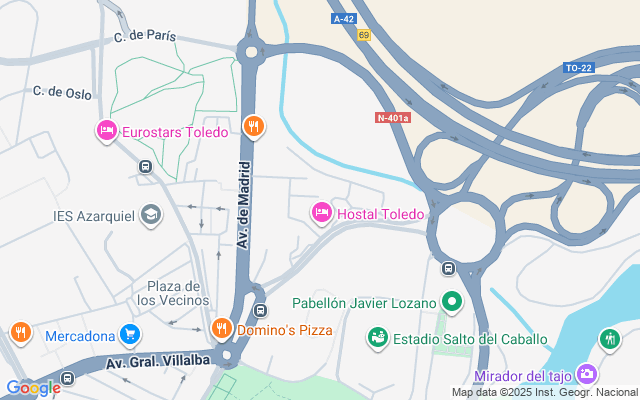
Task: Select the Domino's Pizza restaurant marker
Action: (x=222, y=328)
